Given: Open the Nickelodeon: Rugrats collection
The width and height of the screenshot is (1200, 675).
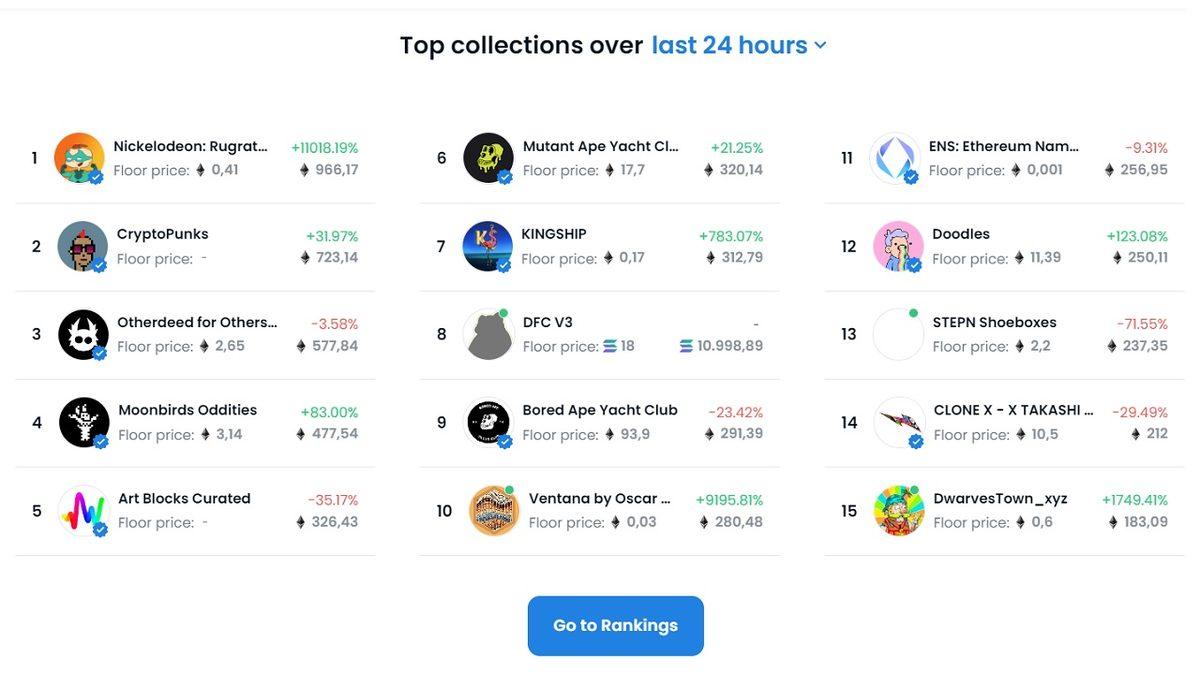Looking at the screenshot, I should [x=190, y=147].
